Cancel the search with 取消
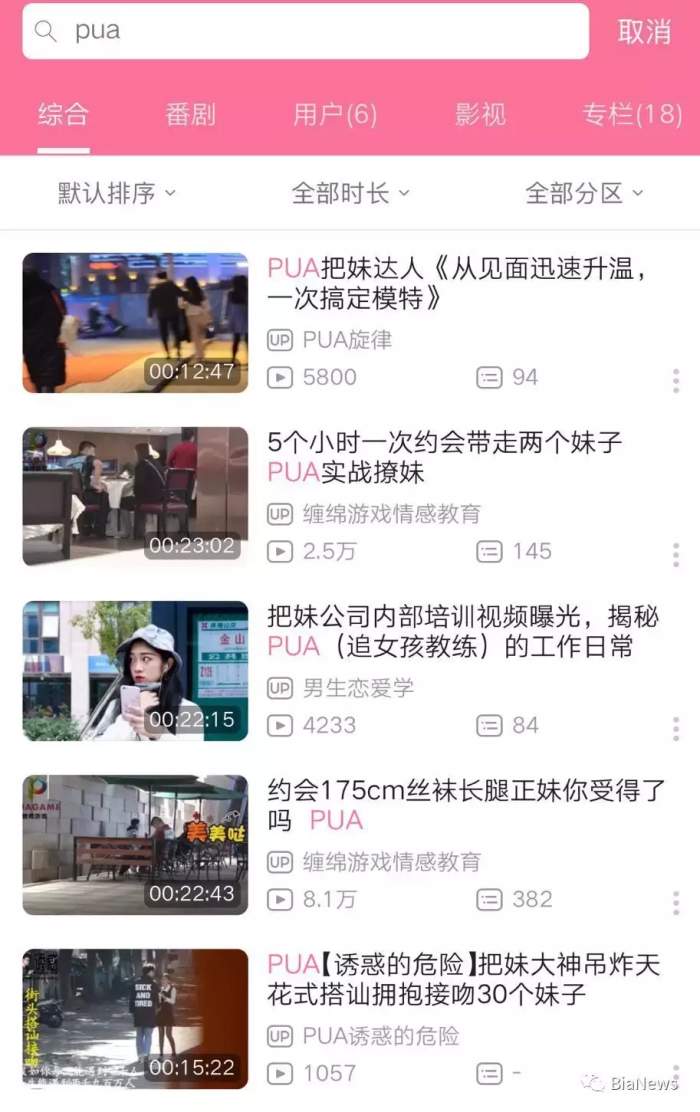This screenshot has height=1112, width=700. (x=644, y=31)
